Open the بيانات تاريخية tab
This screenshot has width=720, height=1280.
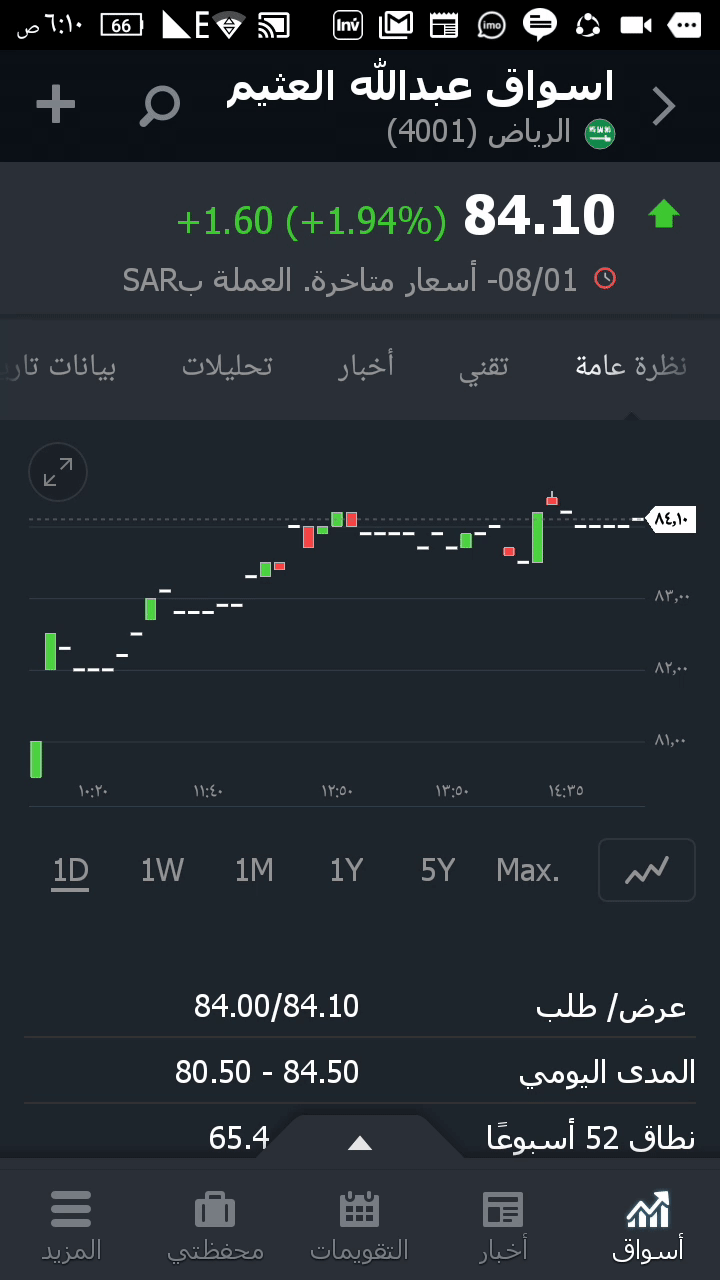click(x=60, y=366)
